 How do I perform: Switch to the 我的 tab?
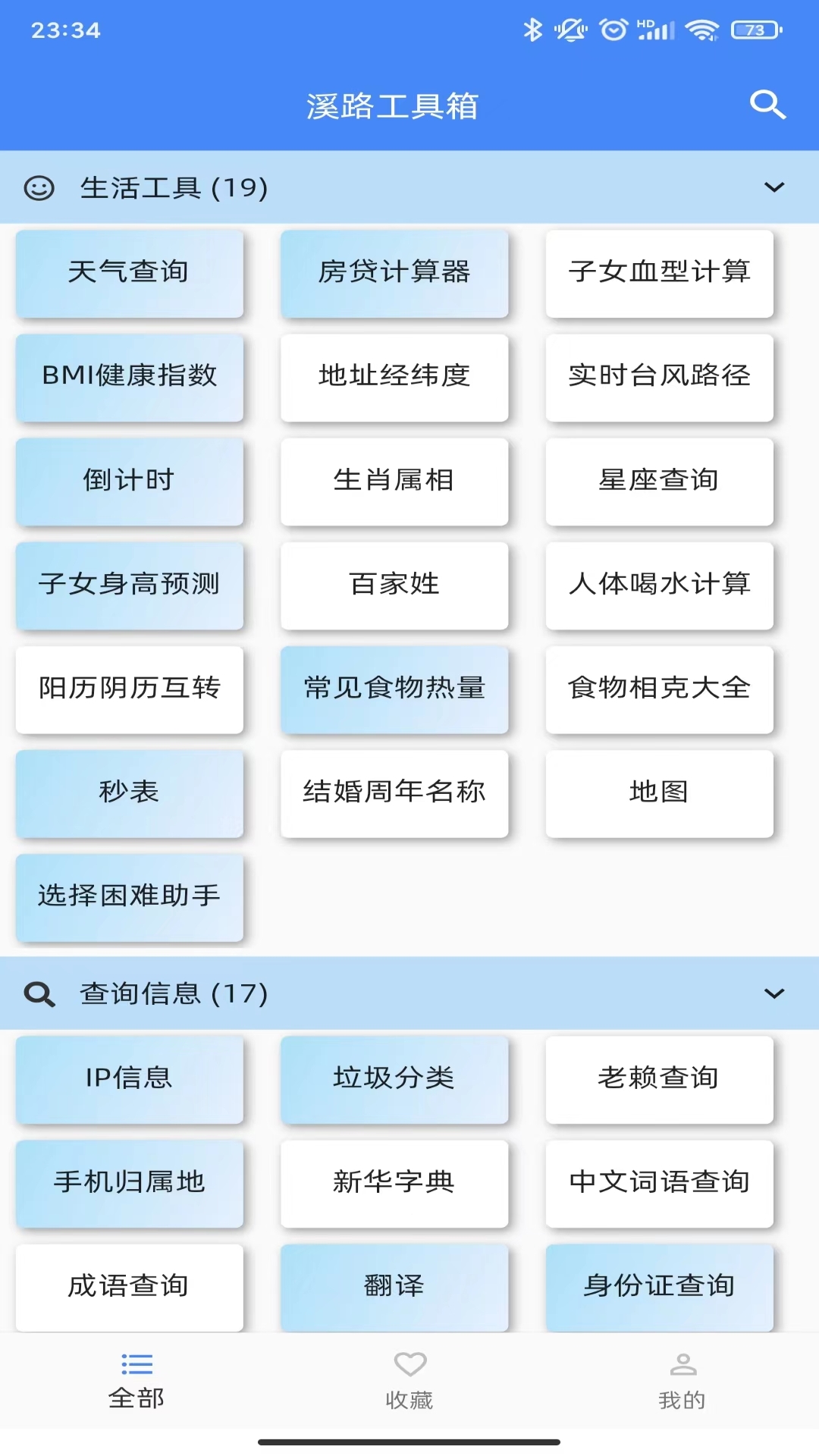[x=682, y=1380]
